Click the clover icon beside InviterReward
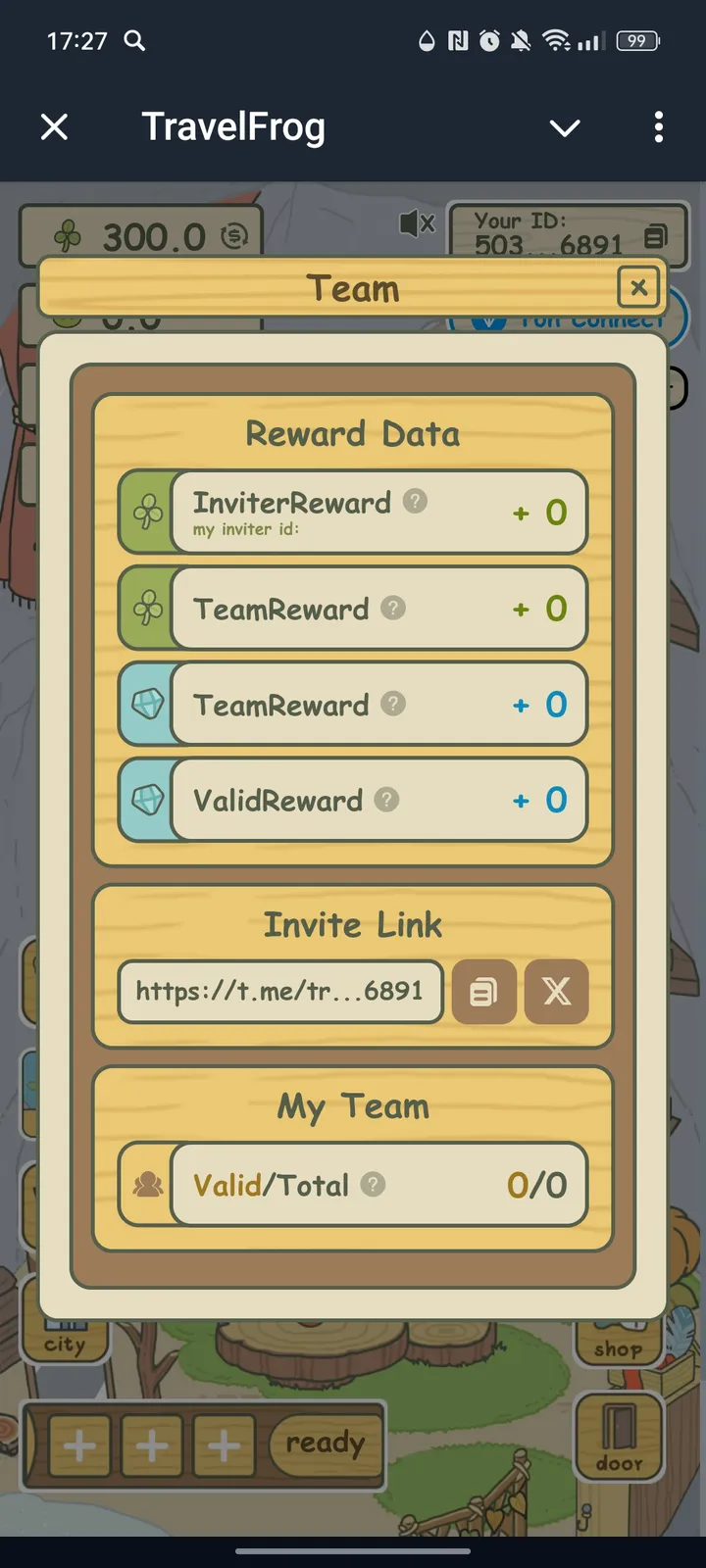 [x=146, y=511]
